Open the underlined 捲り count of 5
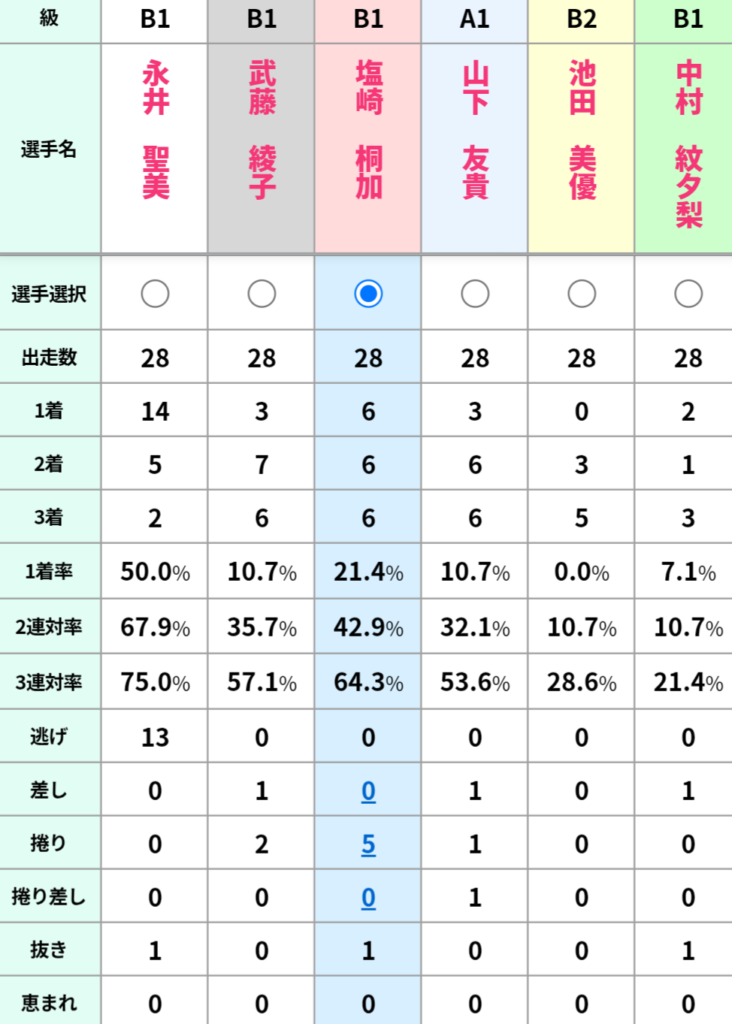The height and width of the screenshot is (1024, 732). tap(368, 844)
